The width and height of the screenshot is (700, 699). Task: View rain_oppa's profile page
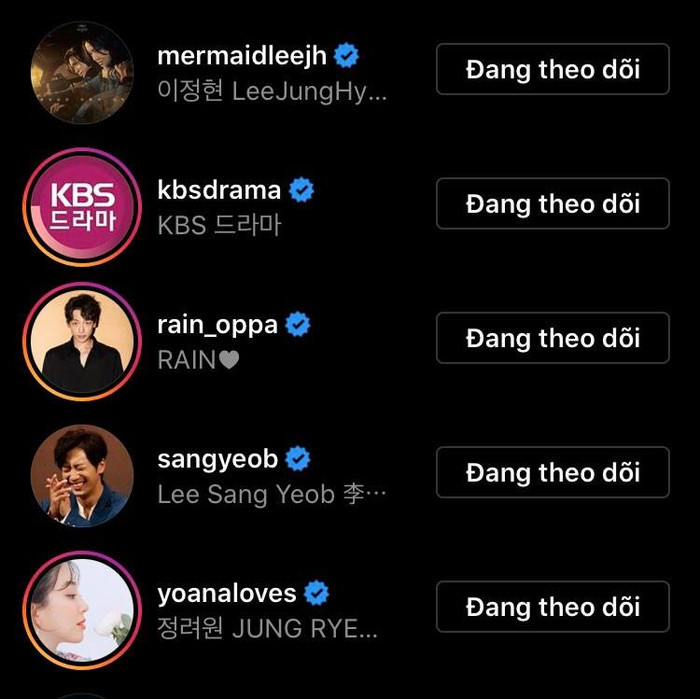(219, 324)
